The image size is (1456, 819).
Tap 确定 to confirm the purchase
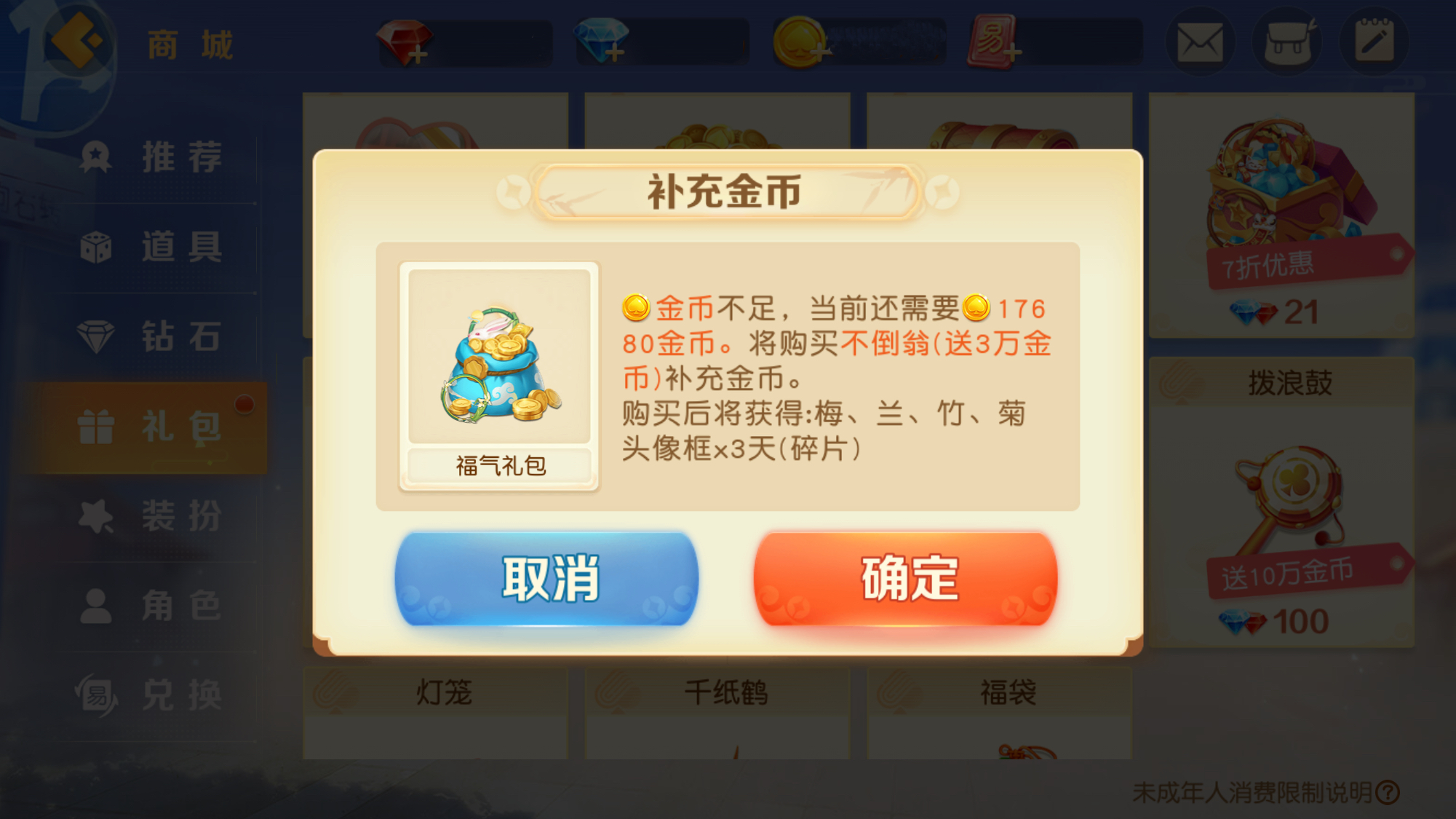[905, 579]
